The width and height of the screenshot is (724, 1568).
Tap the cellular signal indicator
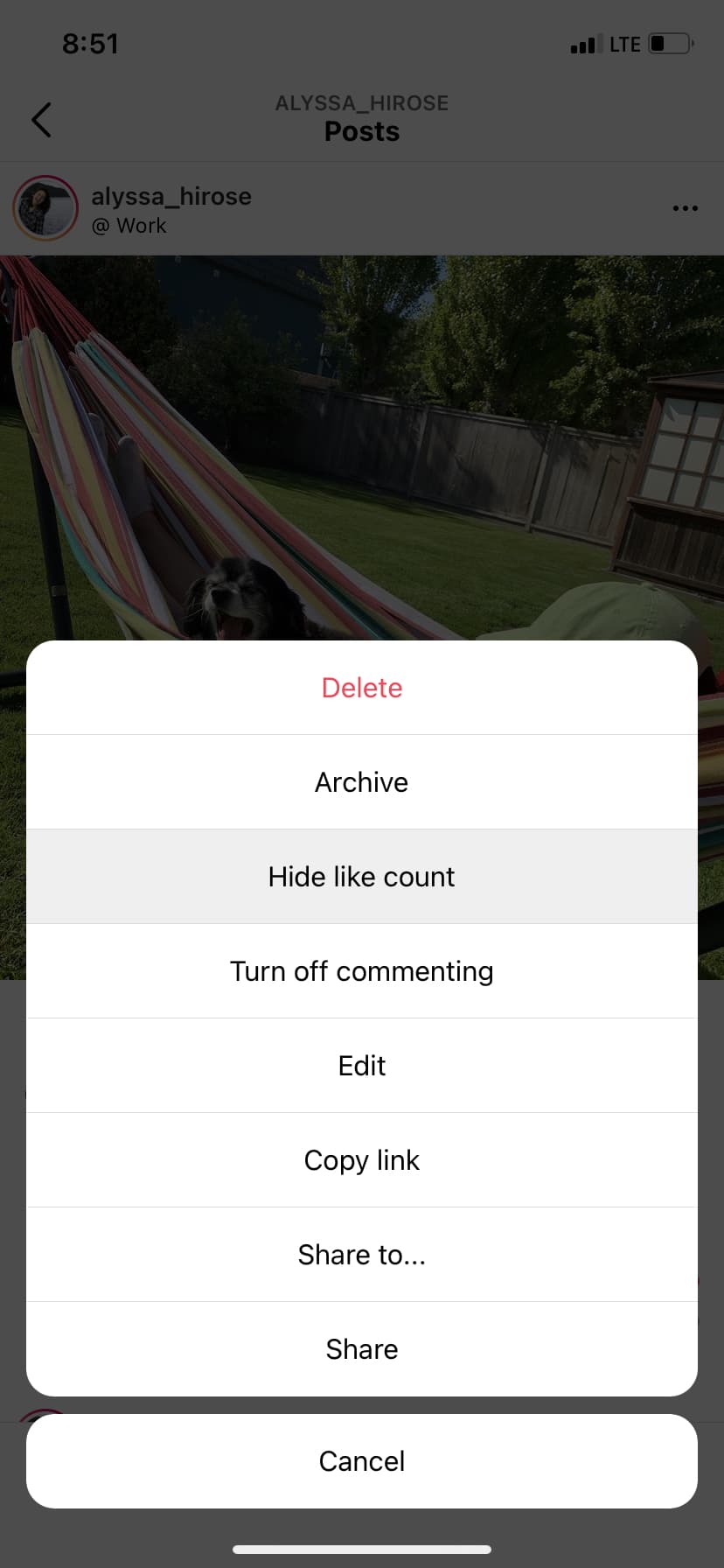(584, 43)
